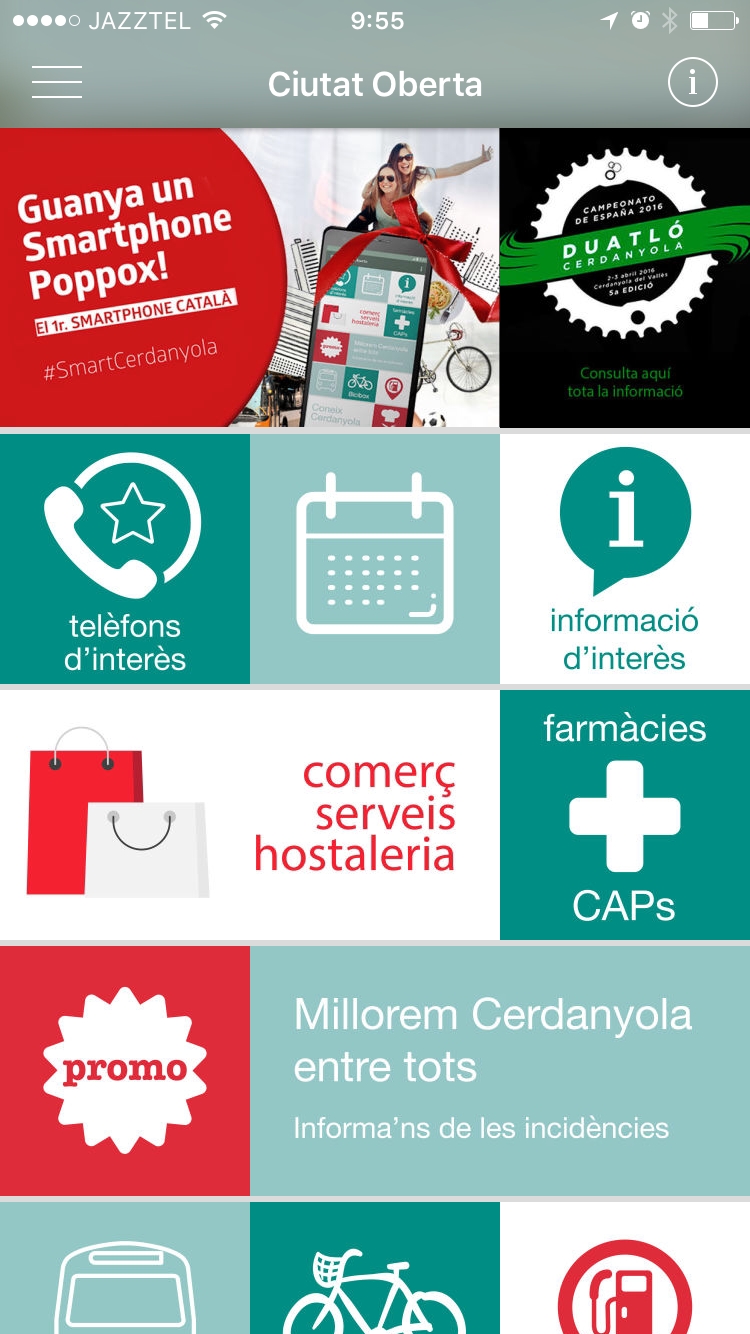
Task: Tap the info icon in the header
Action: [692, 82]
